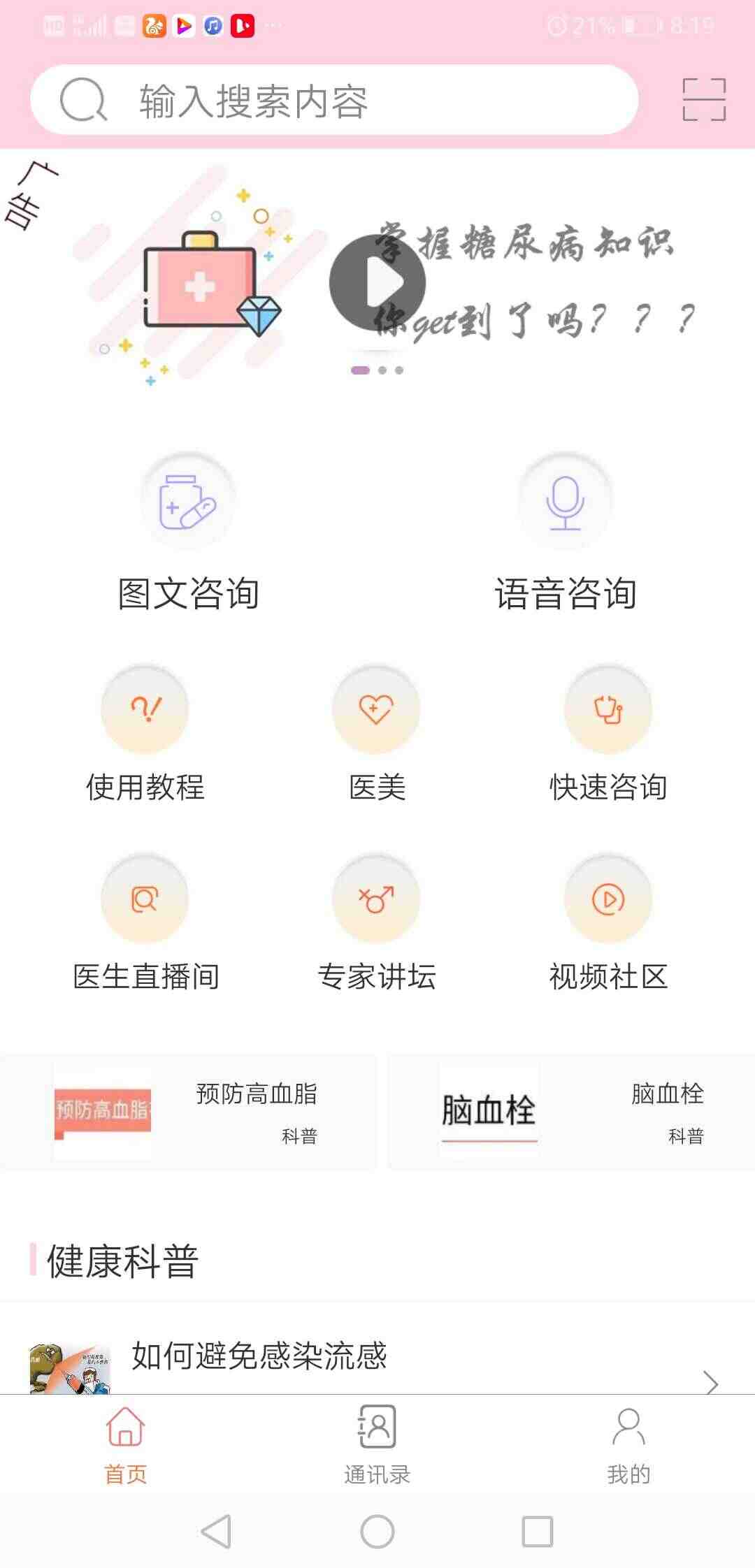Switch to the 我的 tab
755x1568 pixels.
[628, 1445]
